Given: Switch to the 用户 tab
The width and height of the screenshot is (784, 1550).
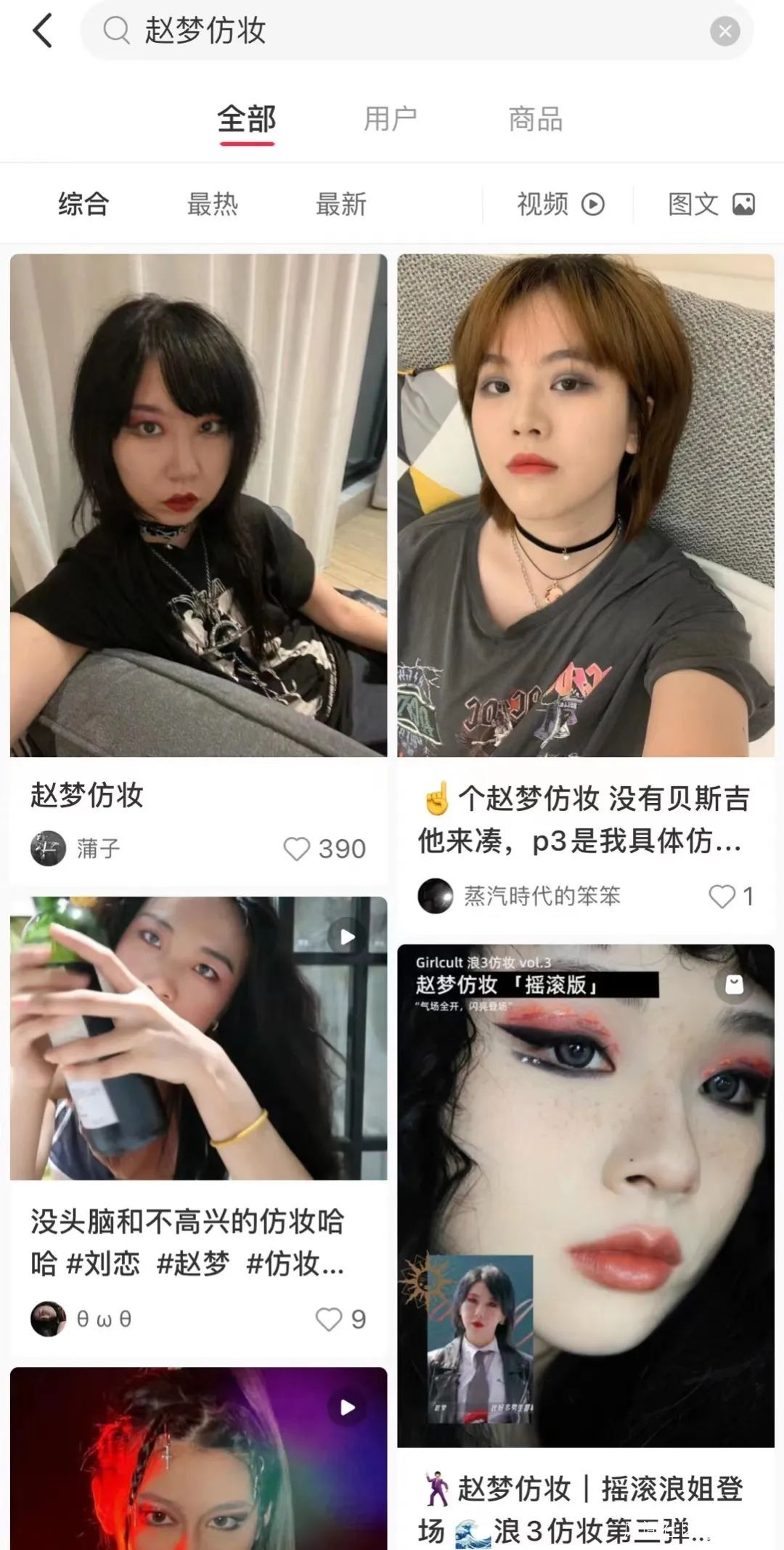Looking at the screenshot, I should 391,119.
